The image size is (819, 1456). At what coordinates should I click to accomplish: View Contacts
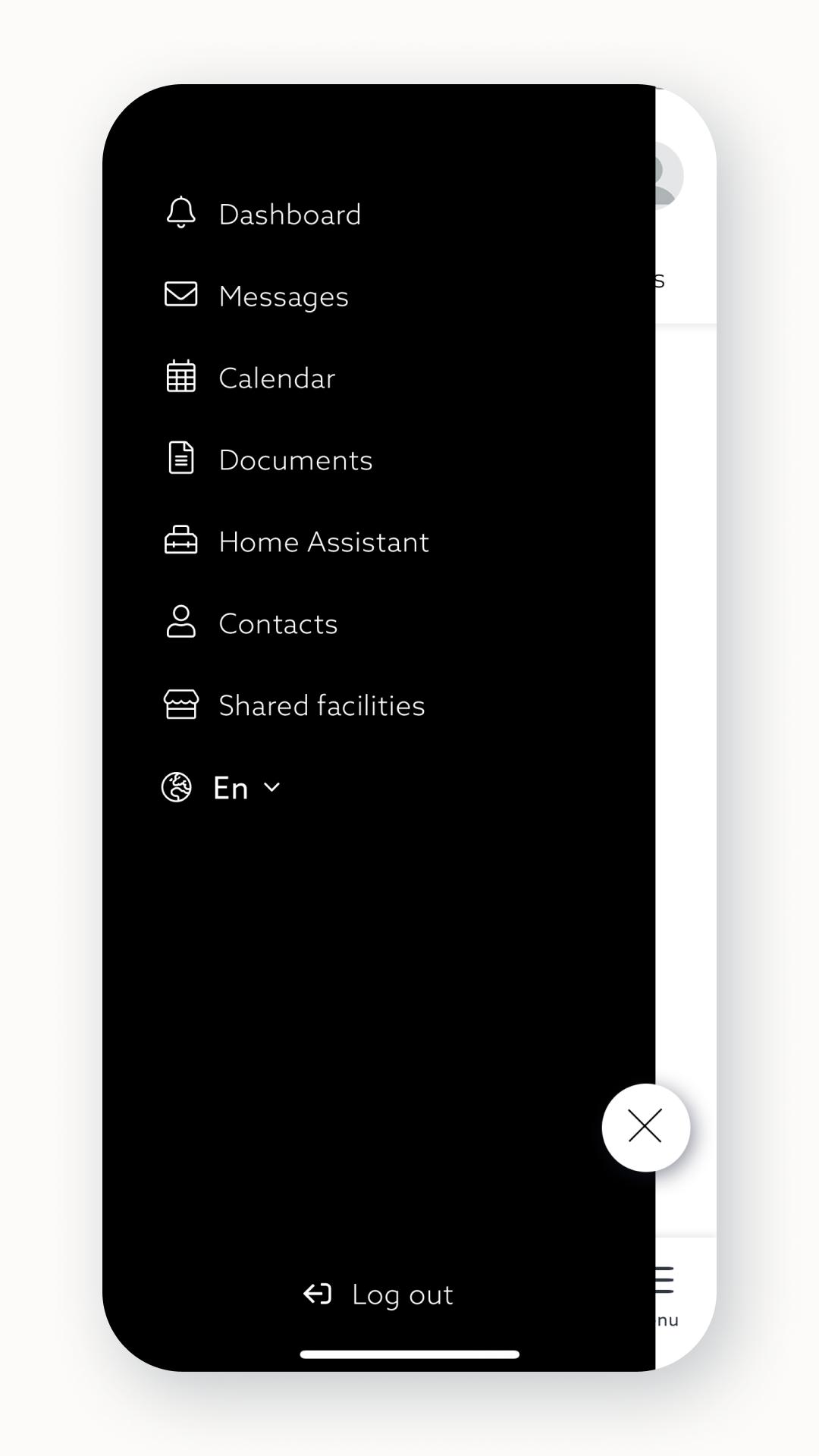[x=251, y=623]
